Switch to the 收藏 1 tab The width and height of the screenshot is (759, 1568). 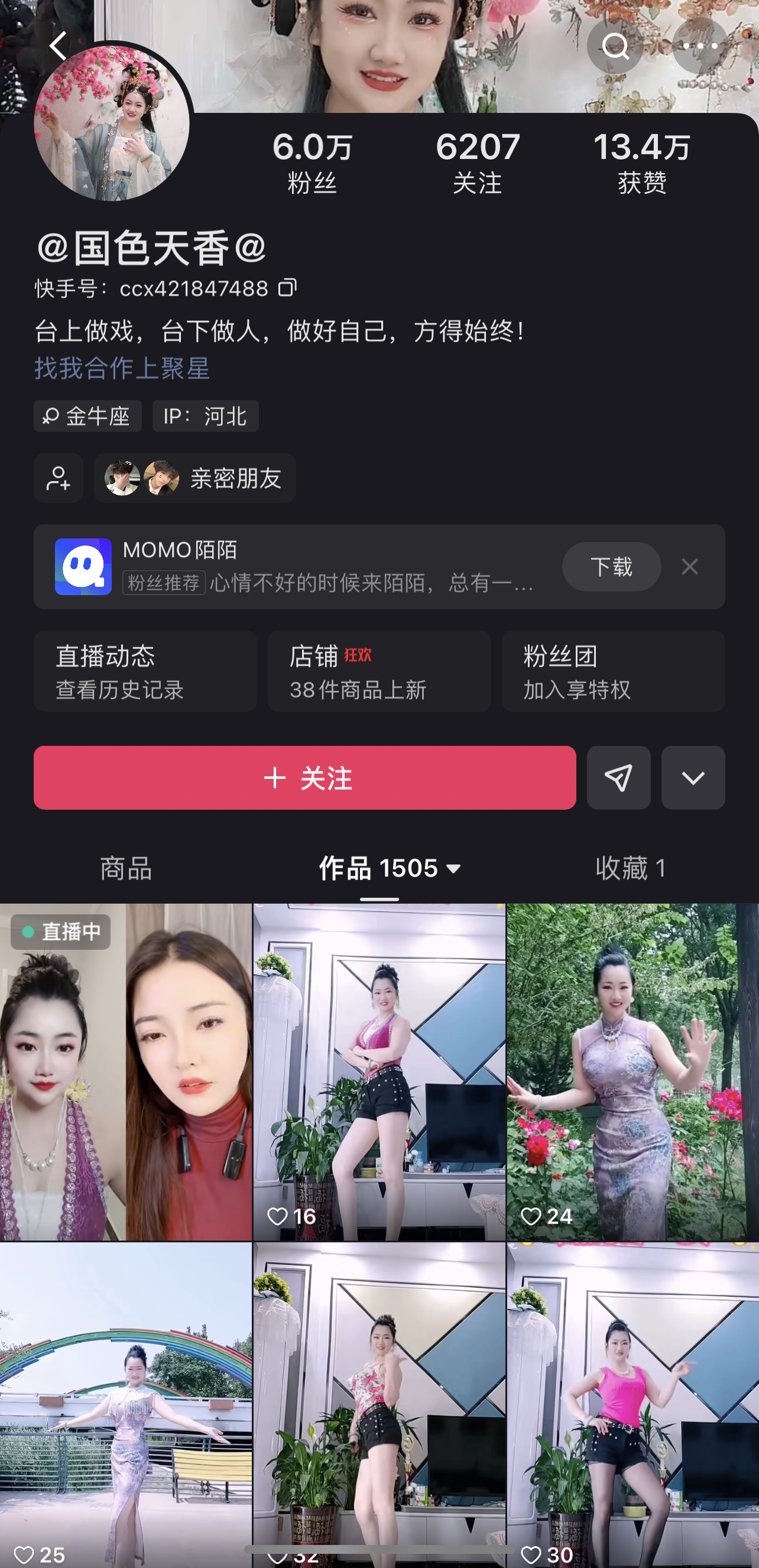click(x=631, y=868)
